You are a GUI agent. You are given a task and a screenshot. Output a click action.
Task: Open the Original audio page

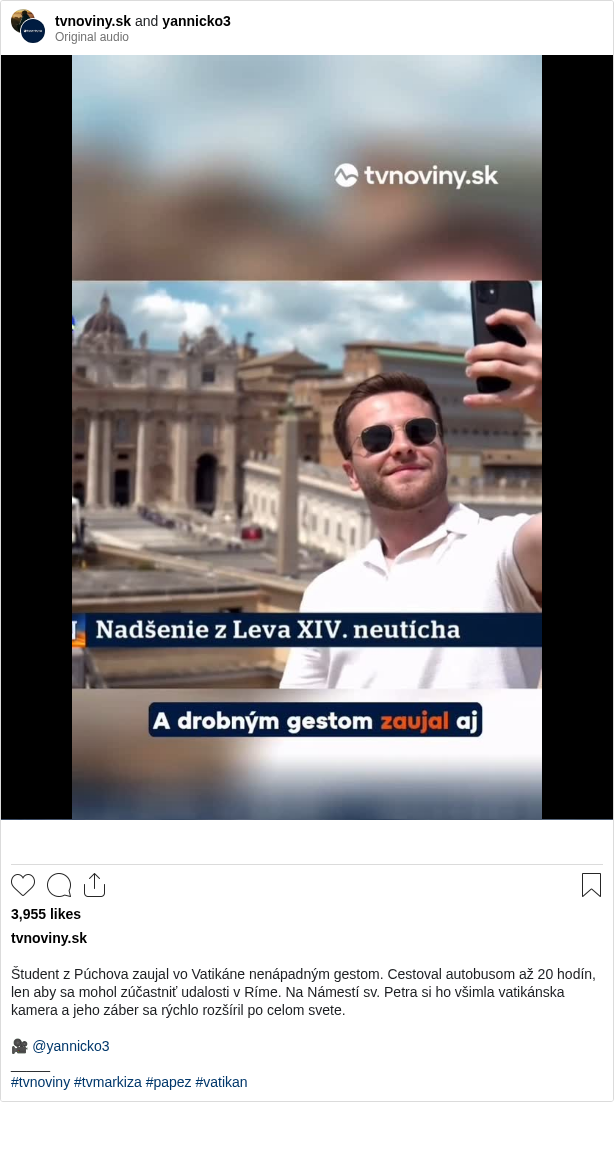coord(92,37)
